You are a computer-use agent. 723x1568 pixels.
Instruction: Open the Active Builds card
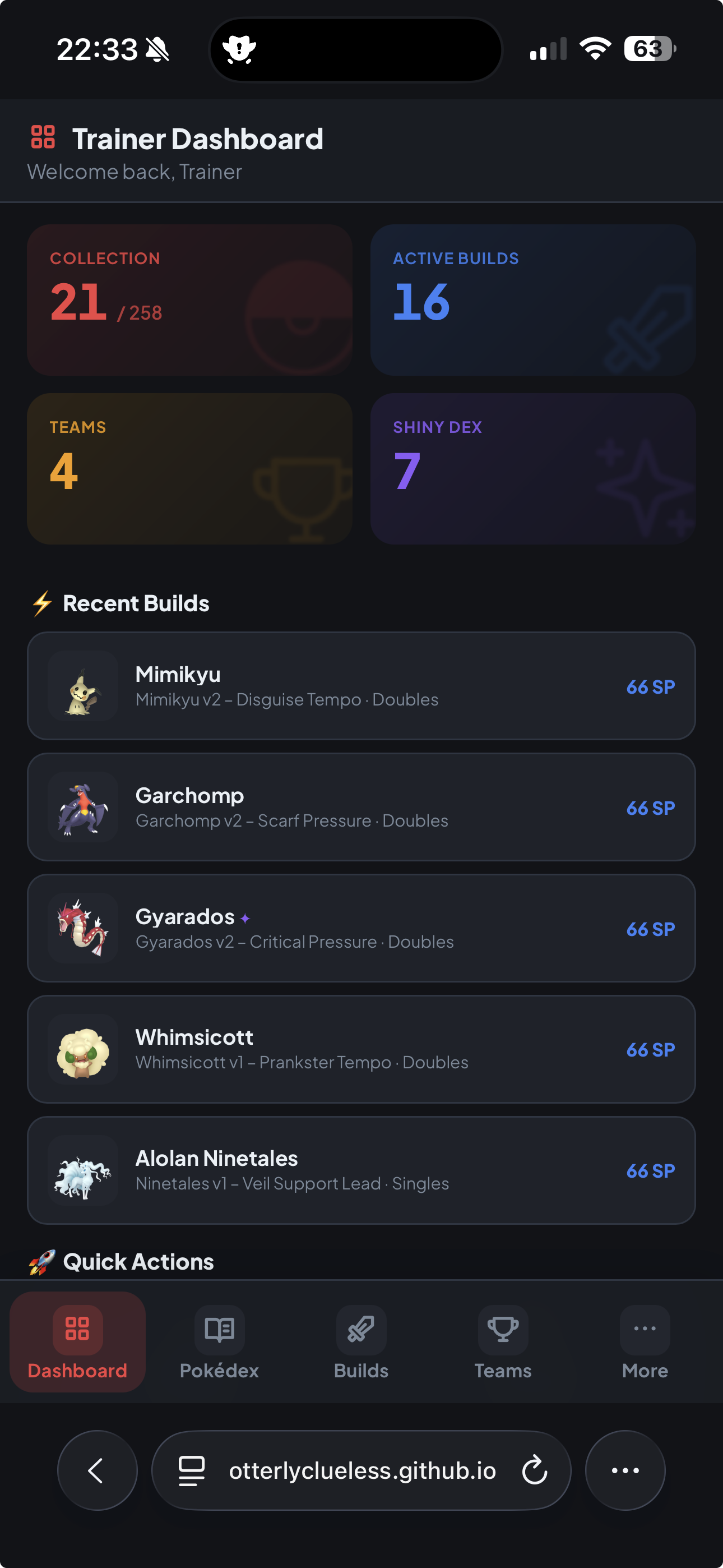(532, 300)
